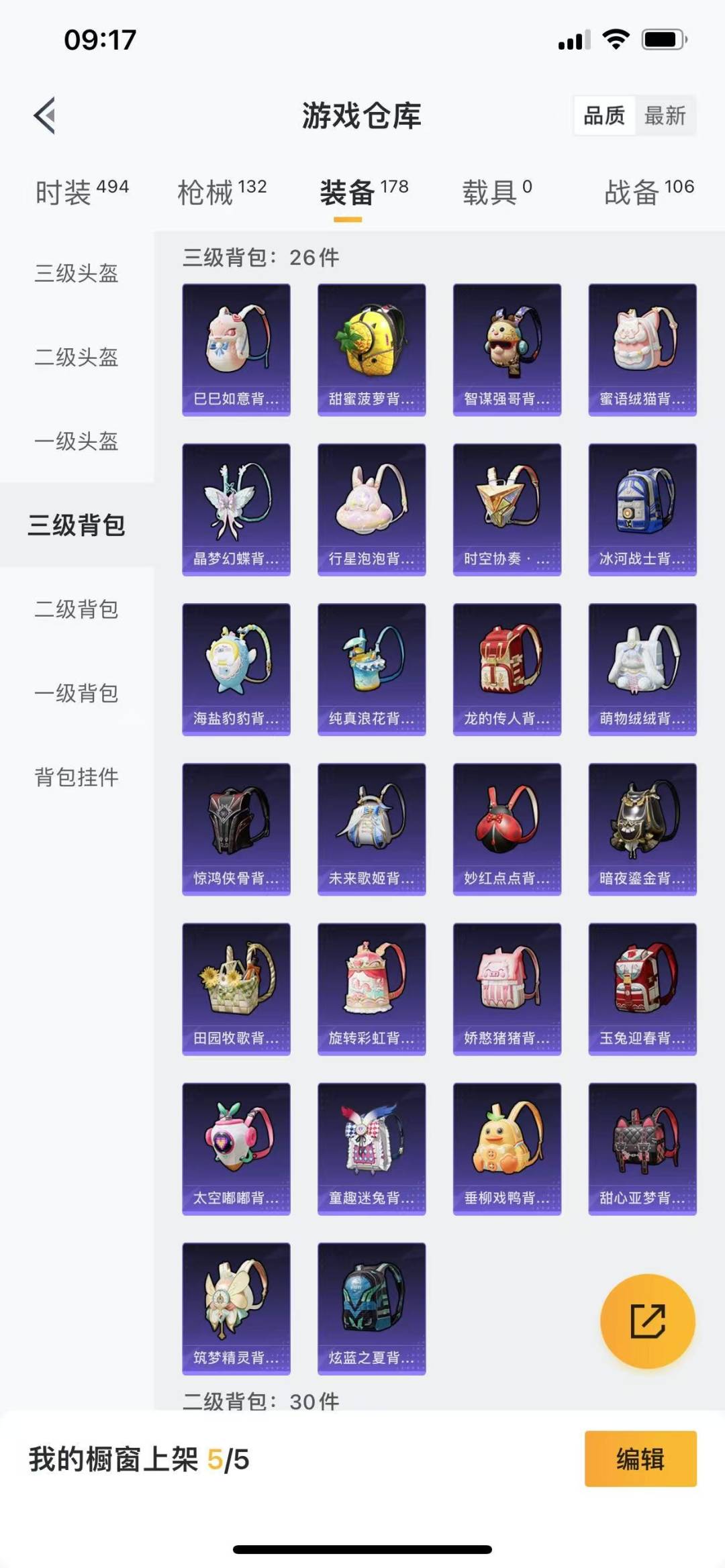Screen dimensions: 725x1568
Task: Open the 甜蜜菠萝 backpack item
Action: click(371, 349)
